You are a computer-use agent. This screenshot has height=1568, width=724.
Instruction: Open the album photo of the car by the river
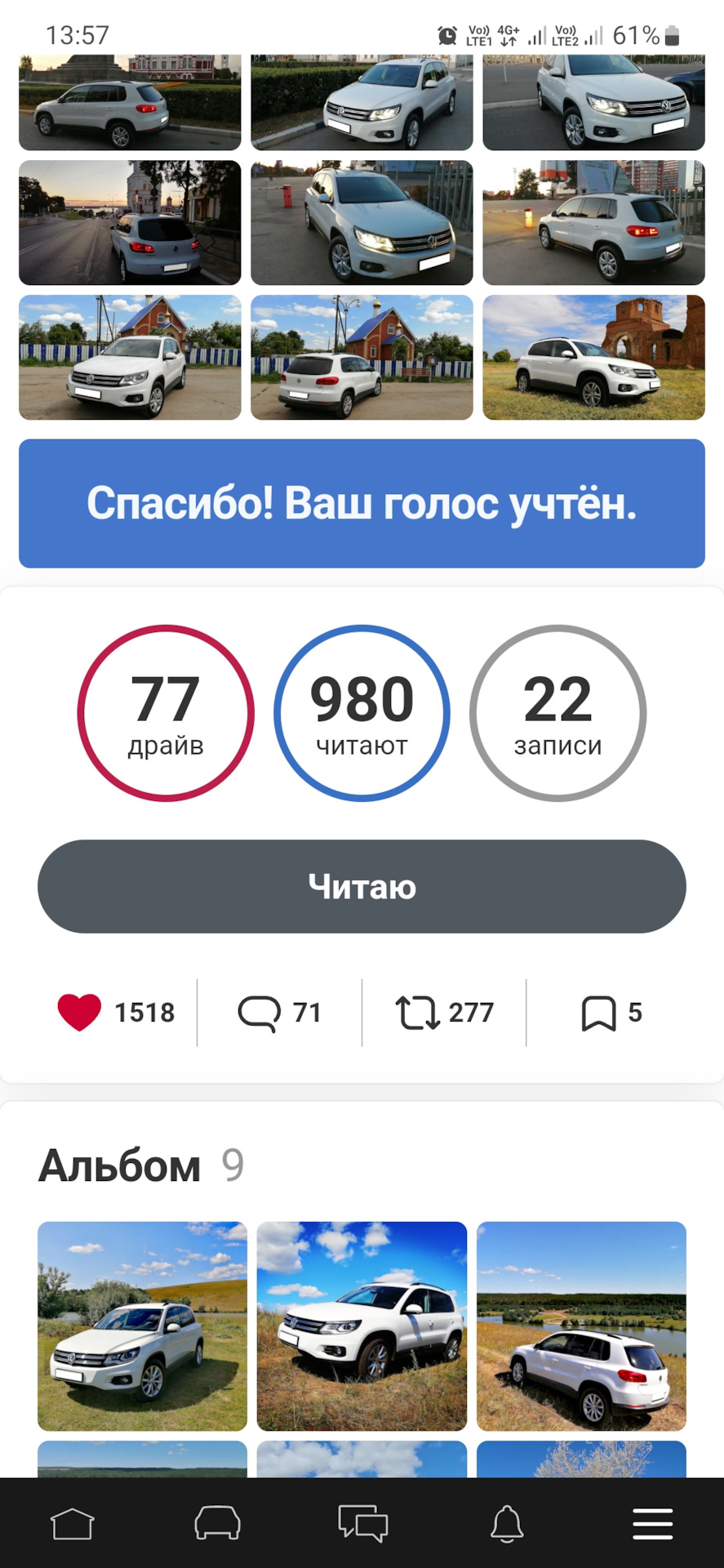coord(581,1325)
